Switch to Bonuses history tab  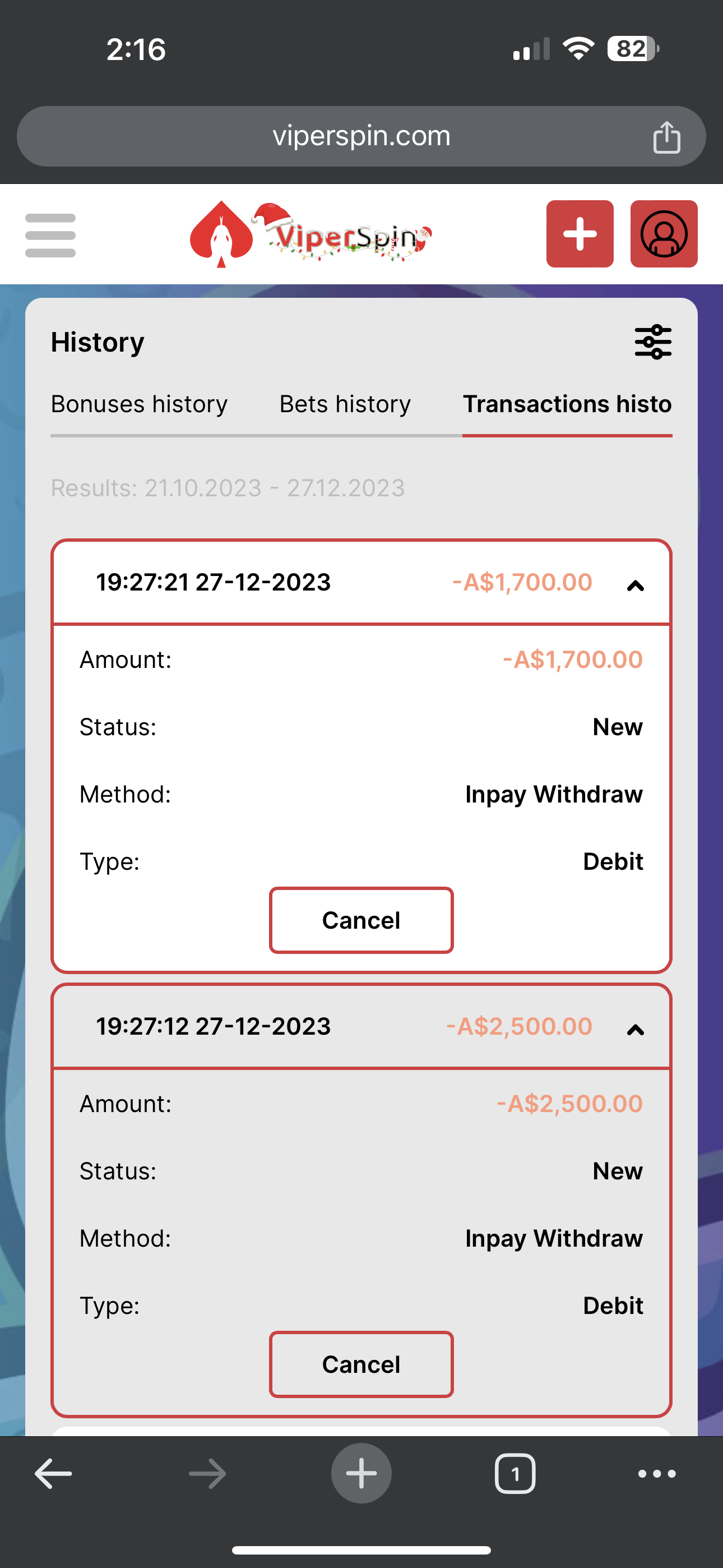point(140,404)
